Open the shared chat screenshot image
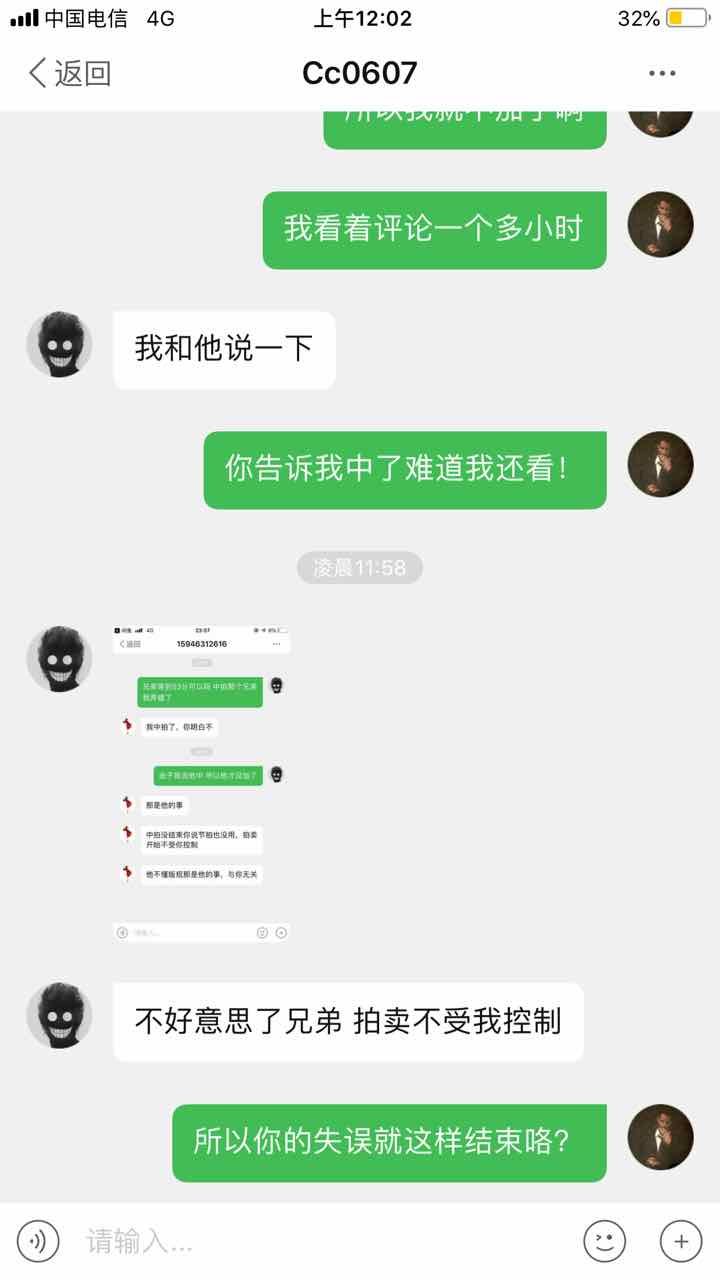Viewport: 720px width, 1280px height. click(201, 782)
